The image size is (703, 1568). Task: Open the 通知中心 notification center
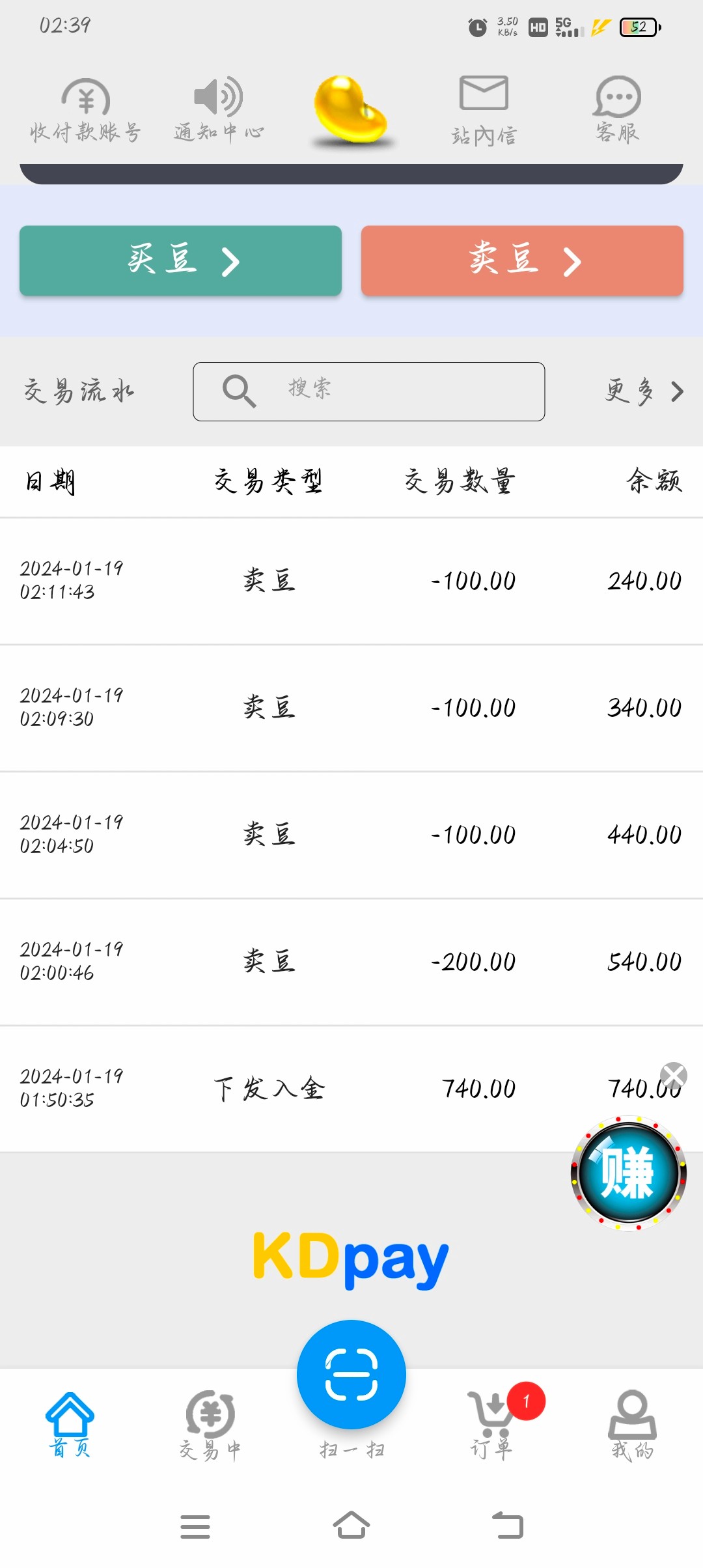219,111
